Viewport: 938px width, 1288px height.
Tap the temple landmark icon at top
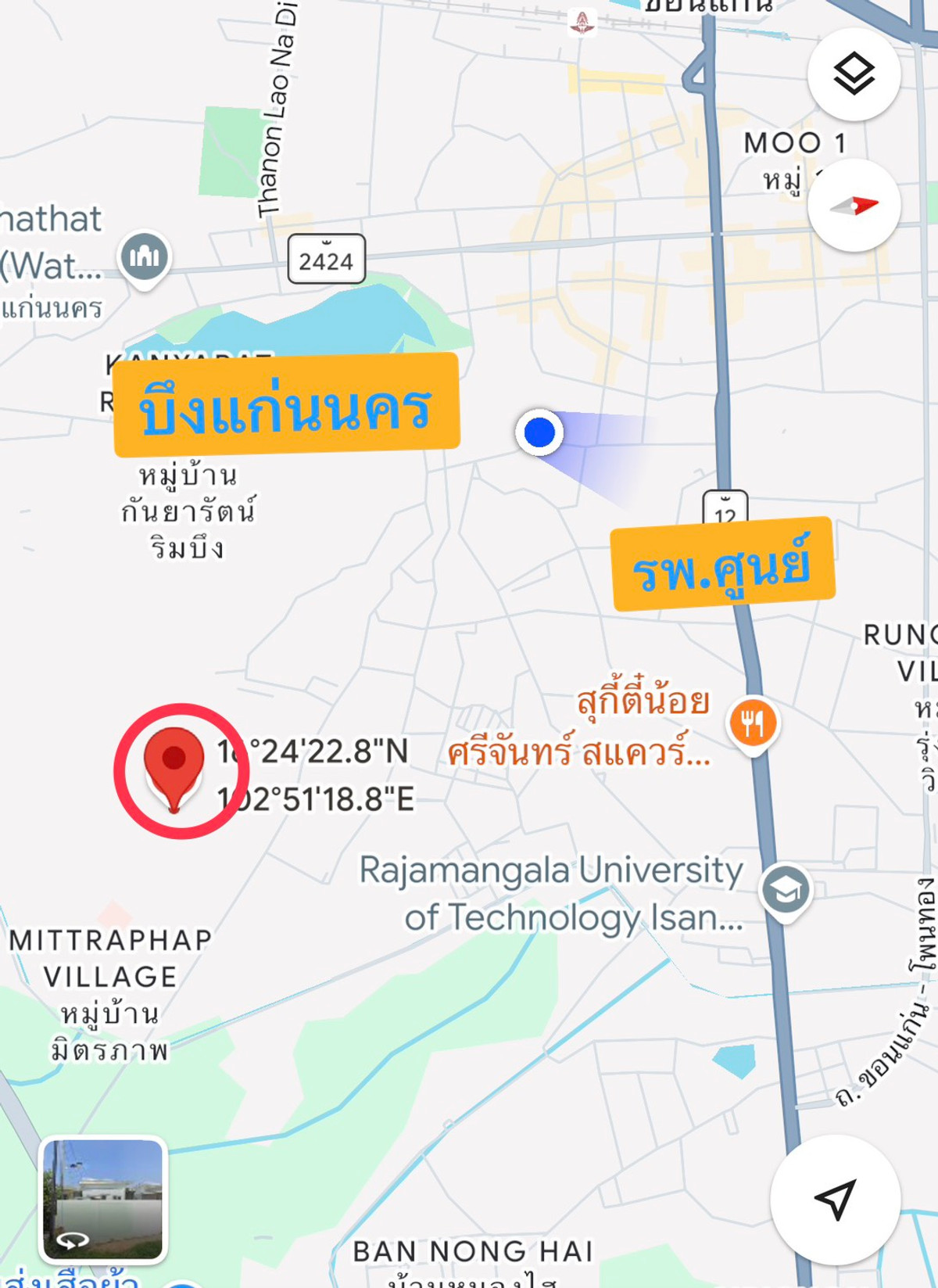(x=582, y=21)
